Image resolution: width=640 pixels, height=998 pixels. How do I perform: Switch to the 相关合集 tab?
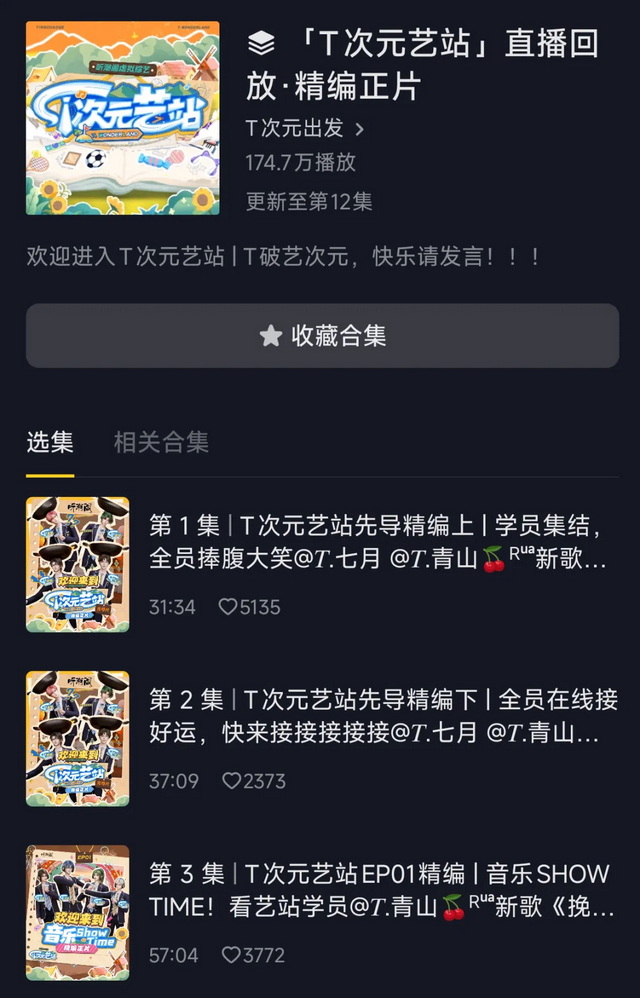161,442
